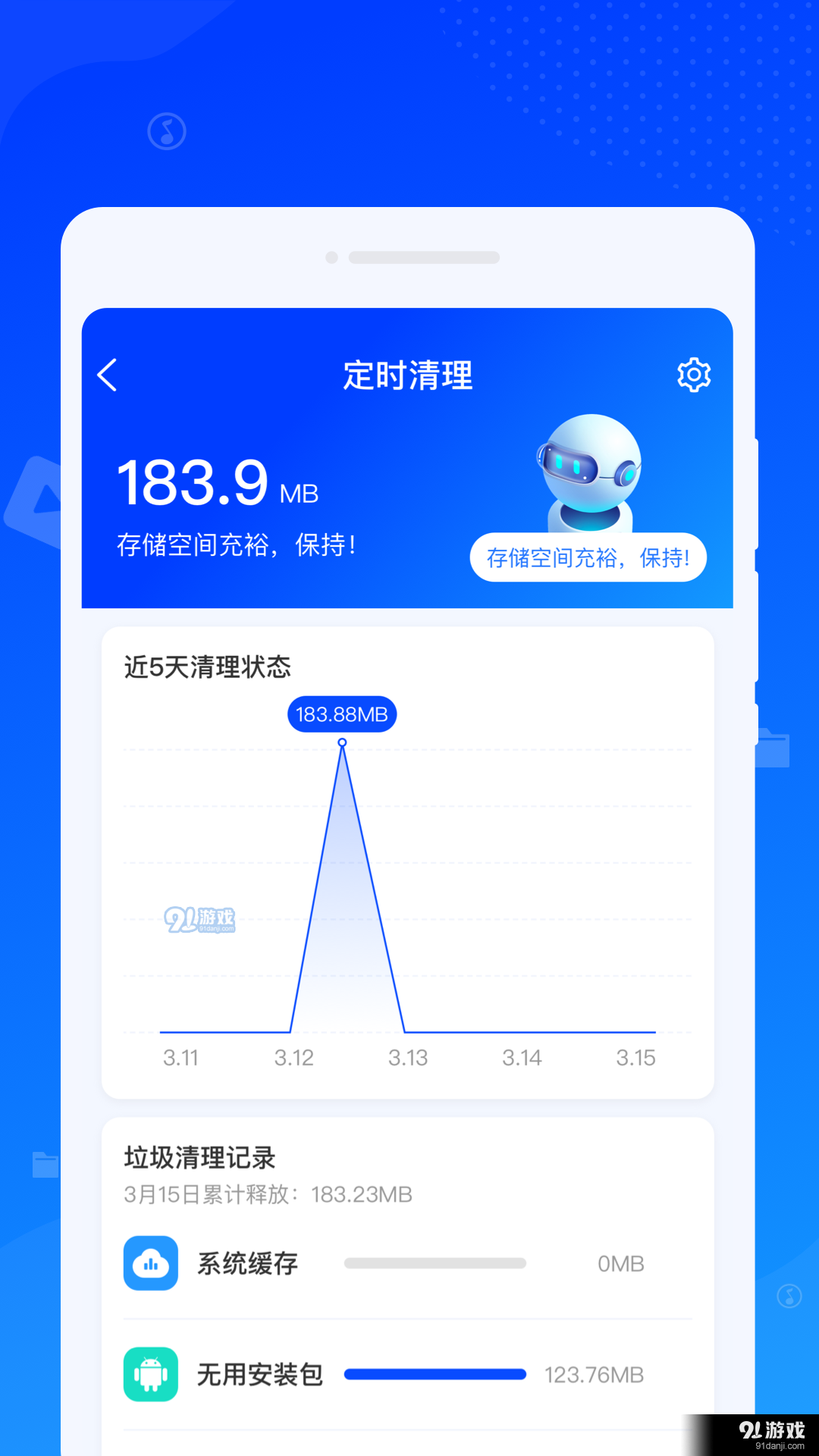Select the 定时清理 title tab
819x1456 pixels.
coord(407,374)
